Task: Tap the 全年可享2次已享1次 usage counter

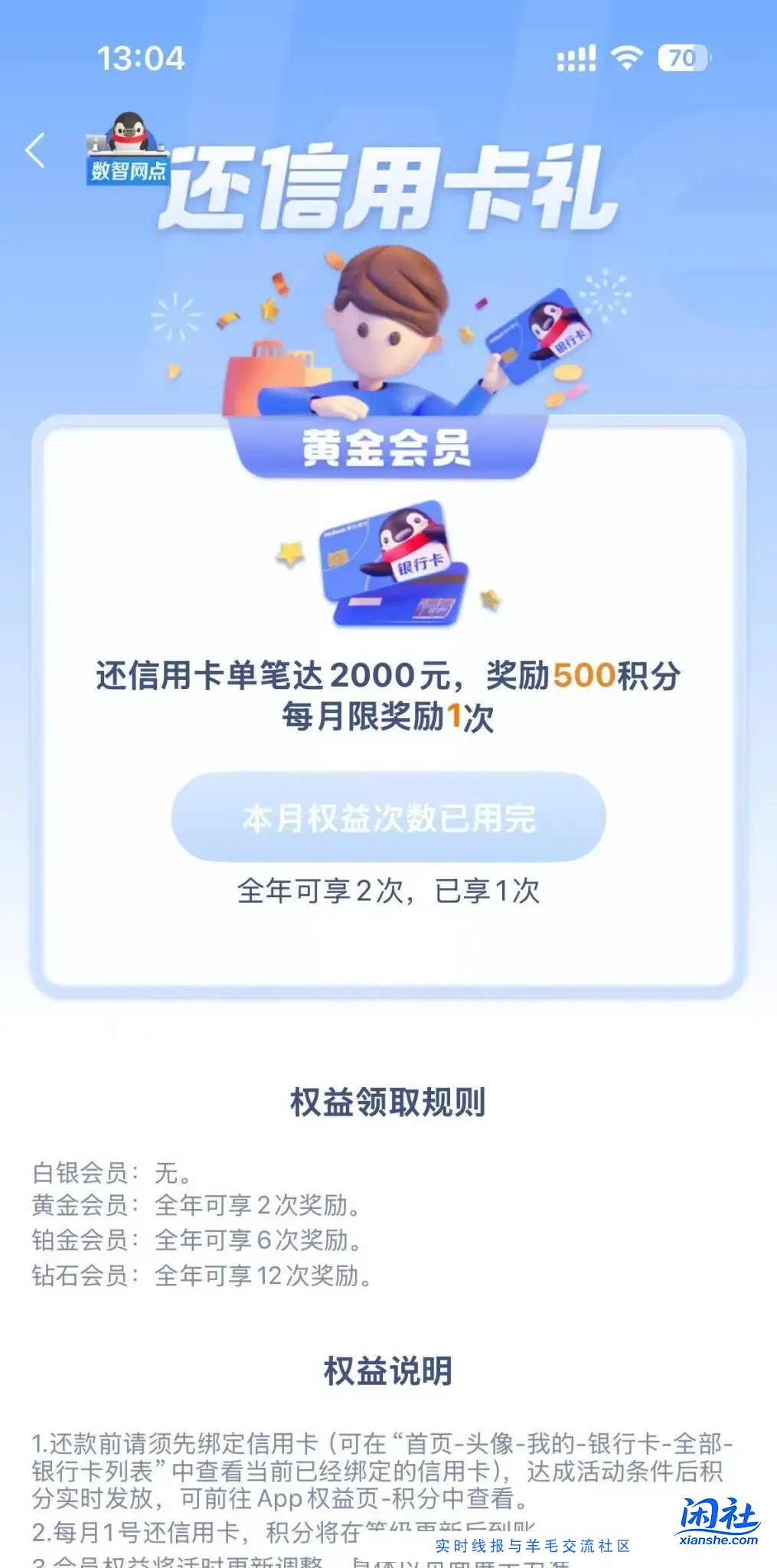Action: tap(390, 890)
